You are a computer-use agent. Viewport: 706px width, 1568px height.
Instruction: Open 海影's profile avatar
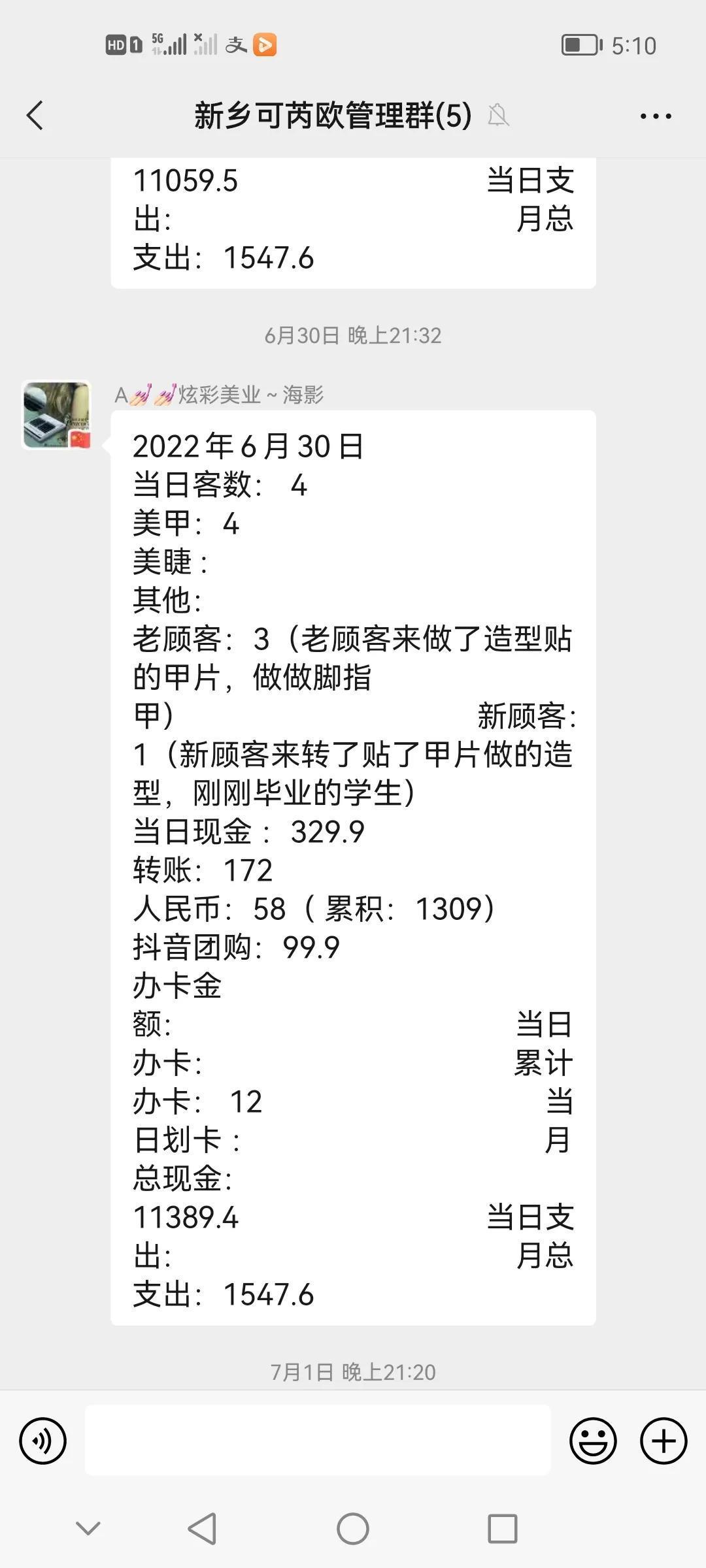[x=56, y=416]
